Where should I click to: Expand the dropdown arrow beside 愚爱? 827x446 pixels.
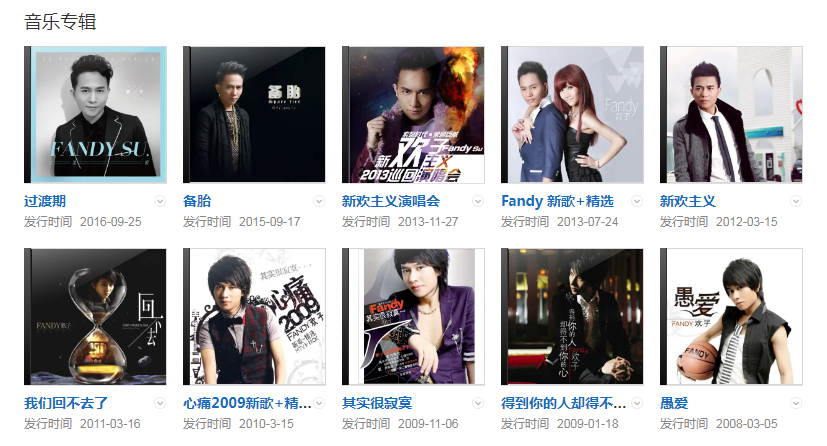pyautogui.click(x=796, y=403)
